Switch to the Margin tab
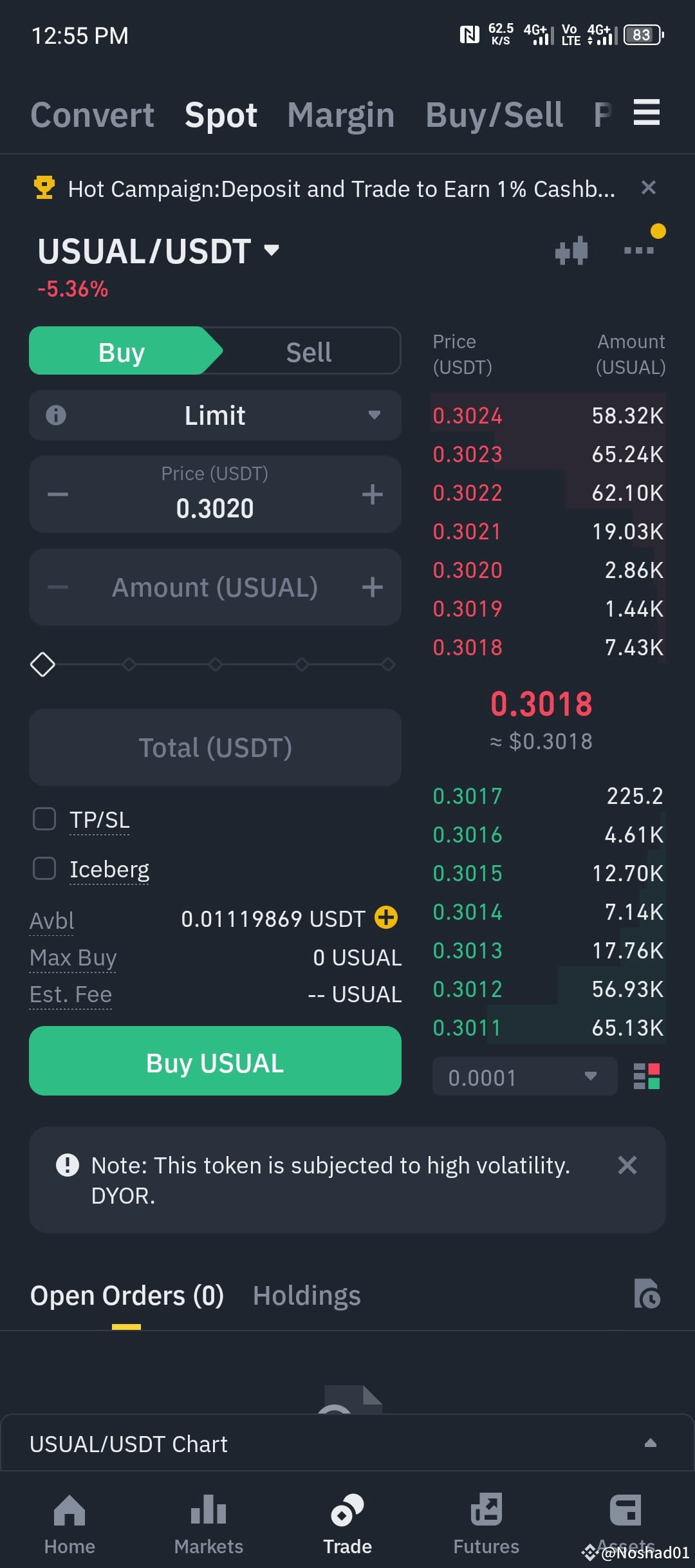Viewport: 695px width, 1568px height. [x=340, y=115]
